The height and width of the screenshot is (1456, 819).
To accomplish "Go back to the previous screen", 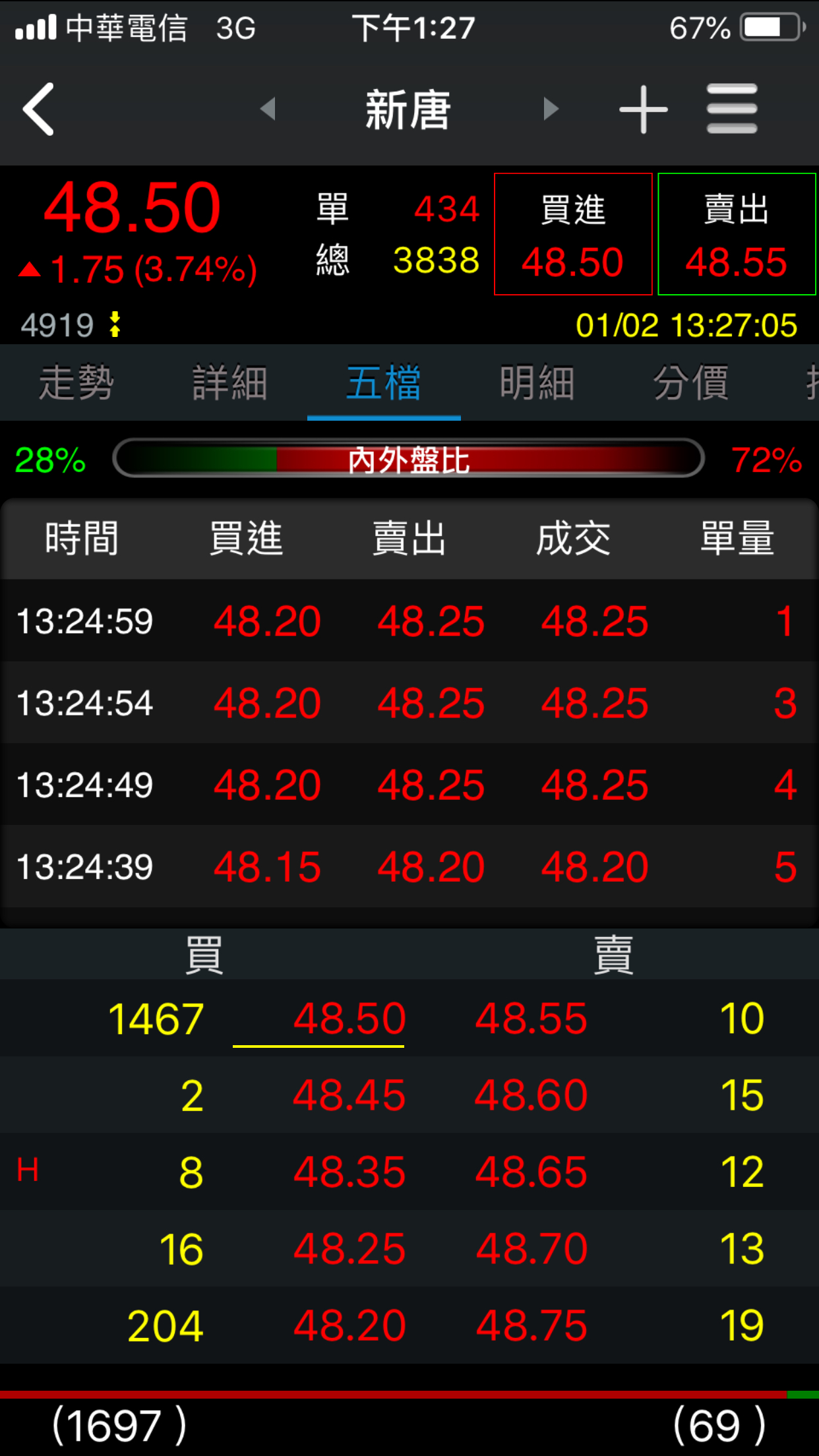I will coord(38,109).
